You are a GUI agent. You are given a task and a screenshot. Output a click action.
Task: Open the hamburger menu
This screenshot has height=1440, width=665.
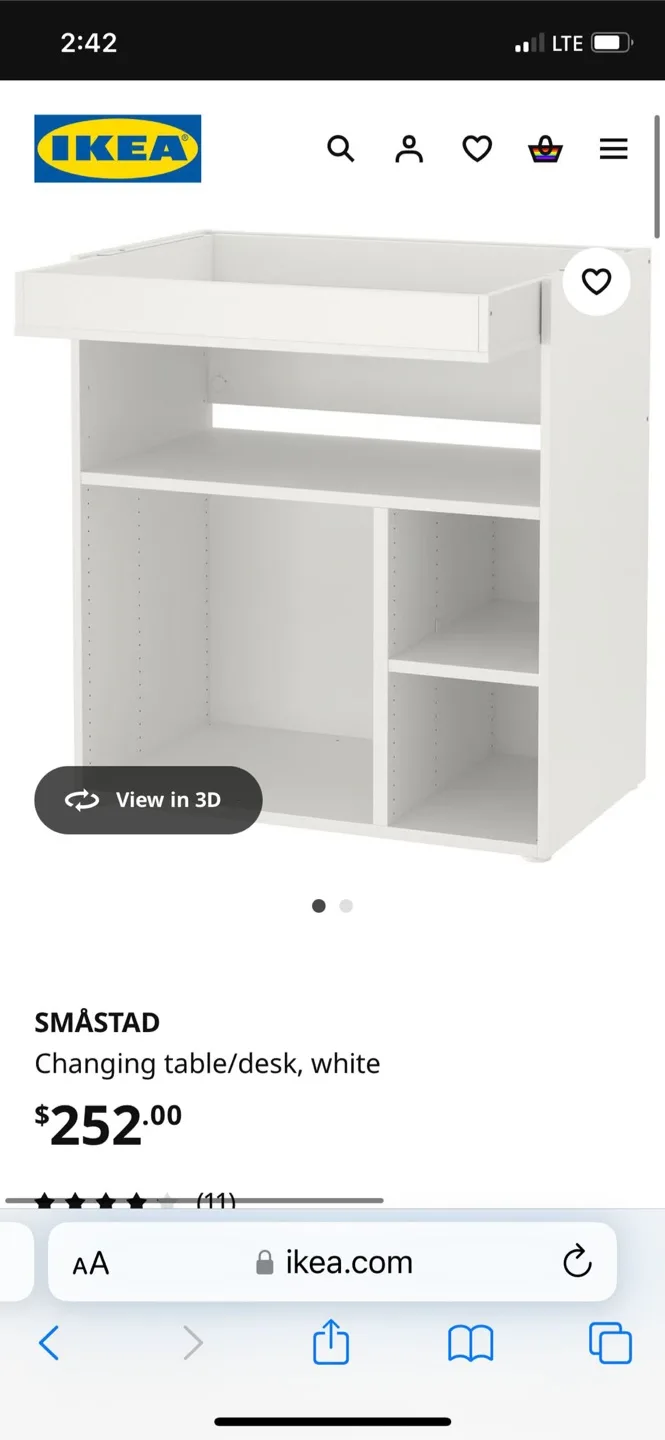[613, 149]
